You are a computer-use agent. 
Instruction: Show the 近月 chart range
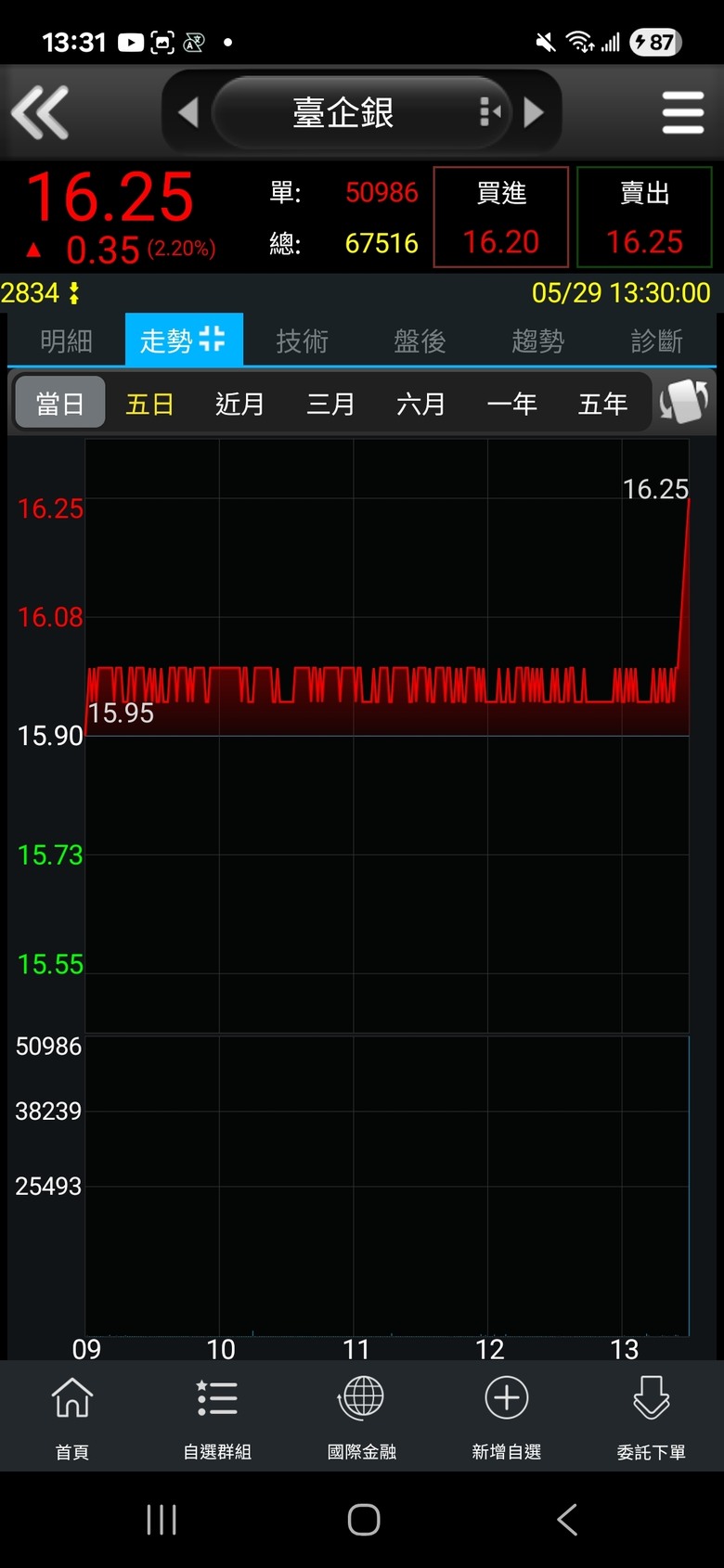tap(239, 404)
